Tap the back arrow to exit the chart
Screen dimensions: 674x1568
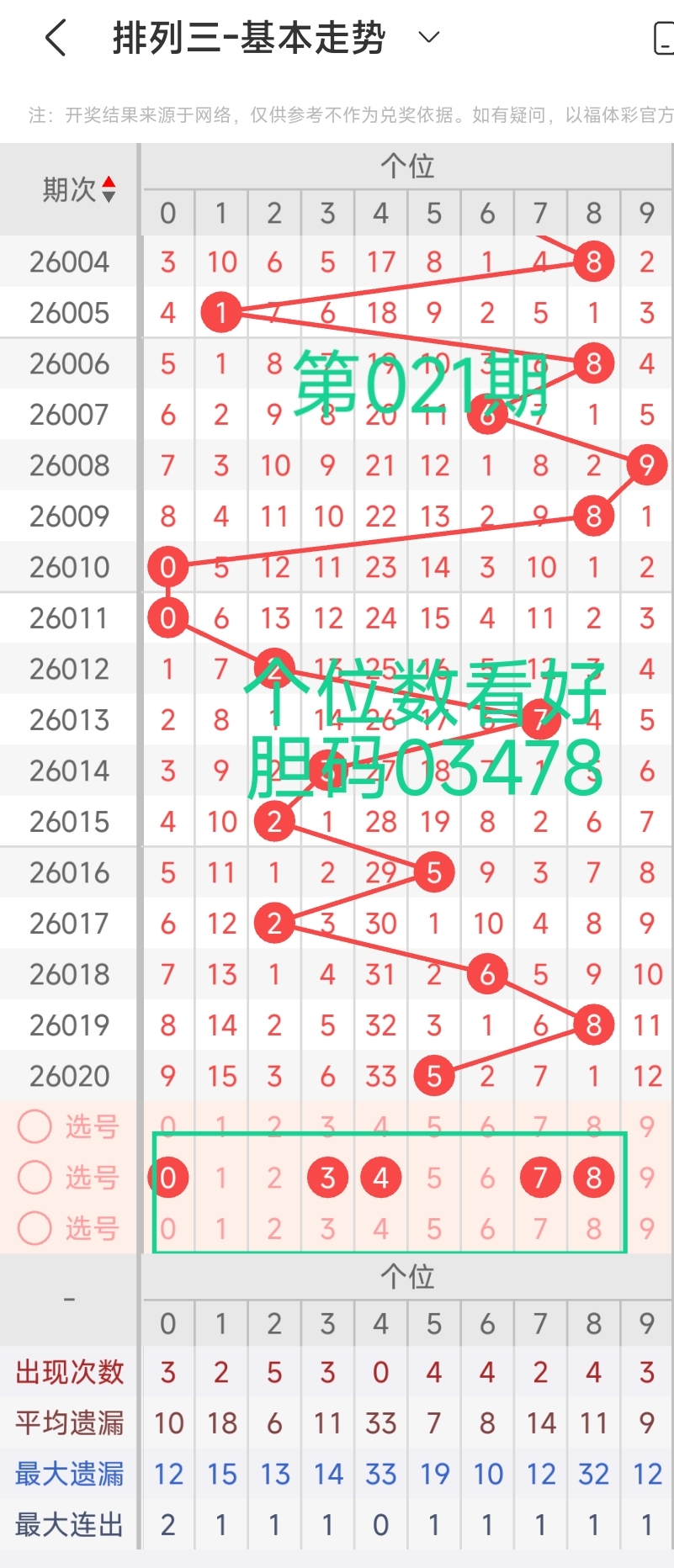(54, 37)
